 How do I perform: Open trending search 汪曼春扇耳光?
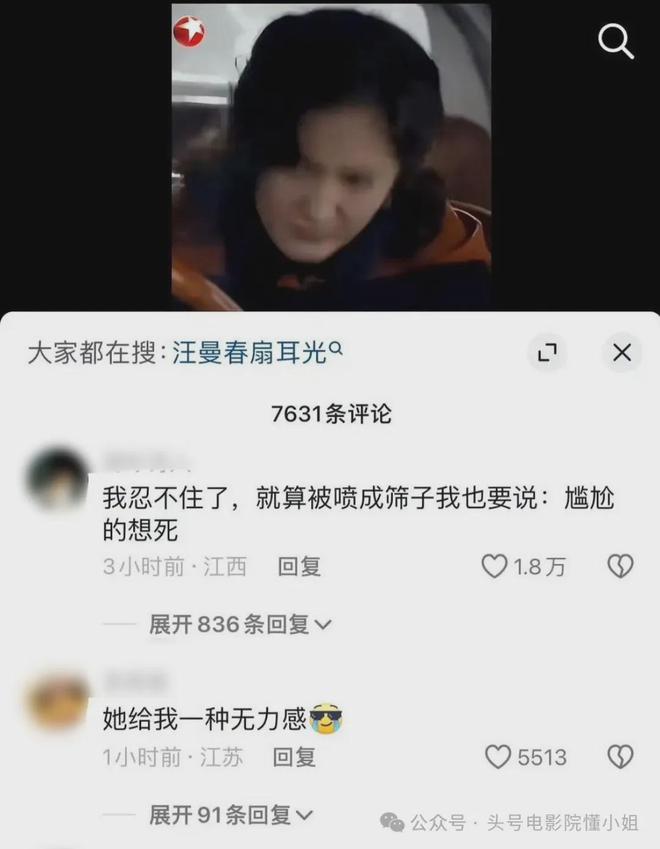click(258, 352)
